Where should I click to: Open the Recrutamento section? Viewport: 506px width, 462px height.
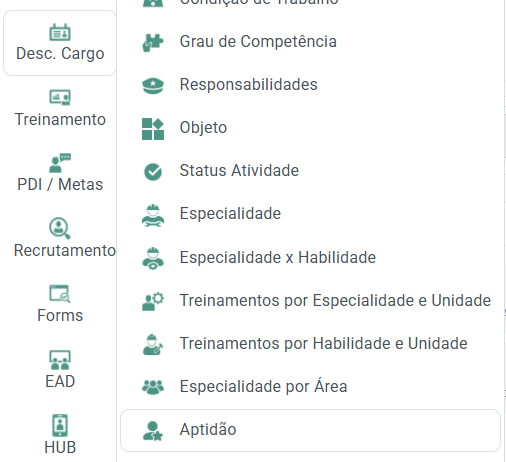pos(60,239)
